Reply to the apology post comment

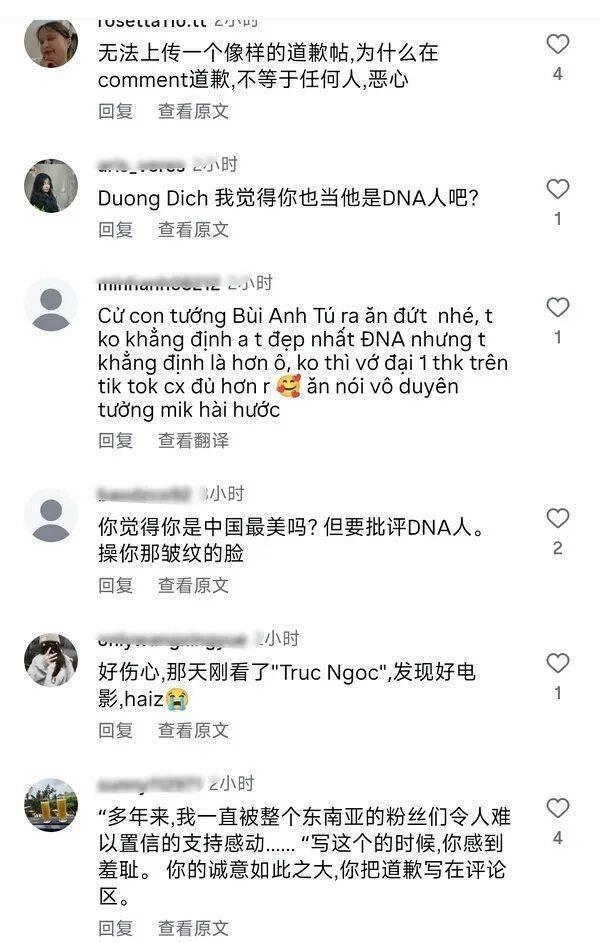coord(115,111)
